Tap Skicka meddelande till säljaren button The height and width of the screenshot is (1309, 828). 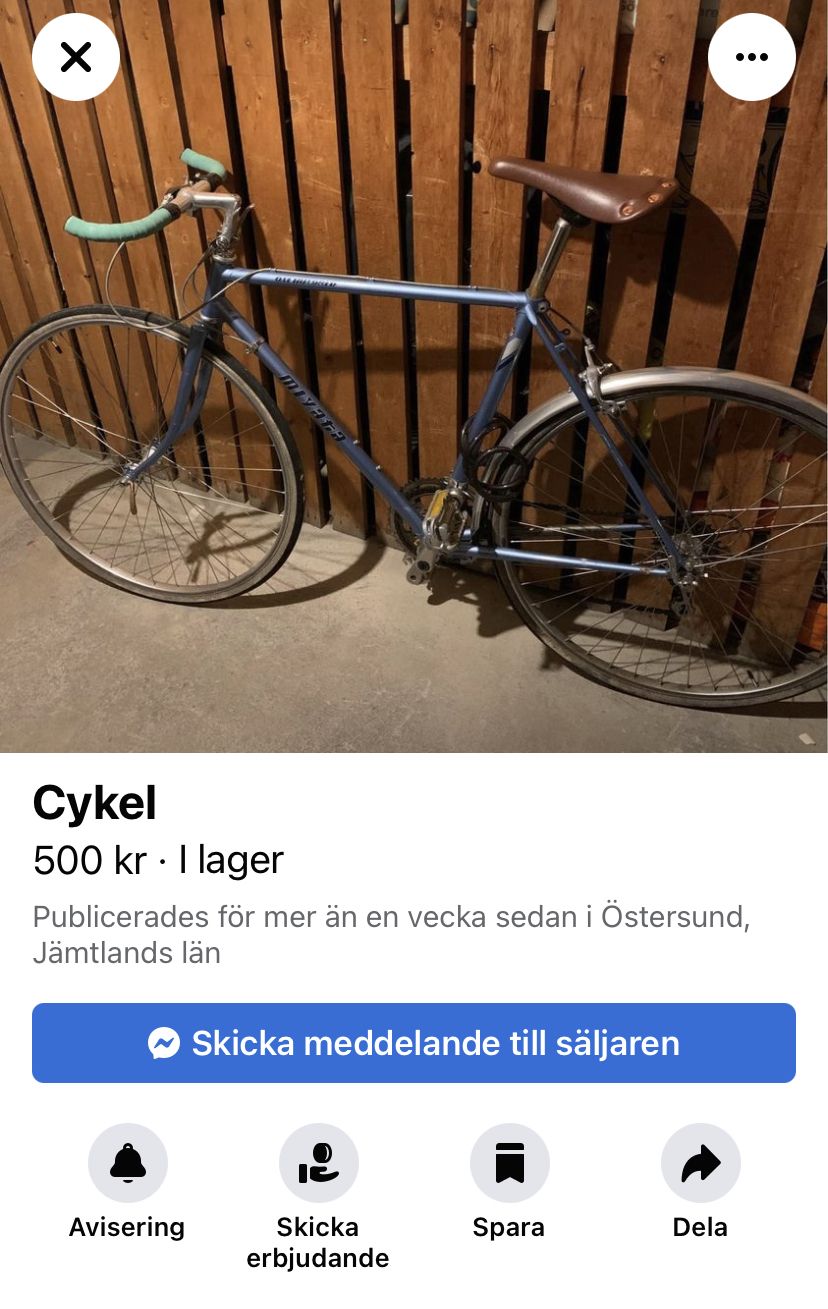coord(414,1043)
